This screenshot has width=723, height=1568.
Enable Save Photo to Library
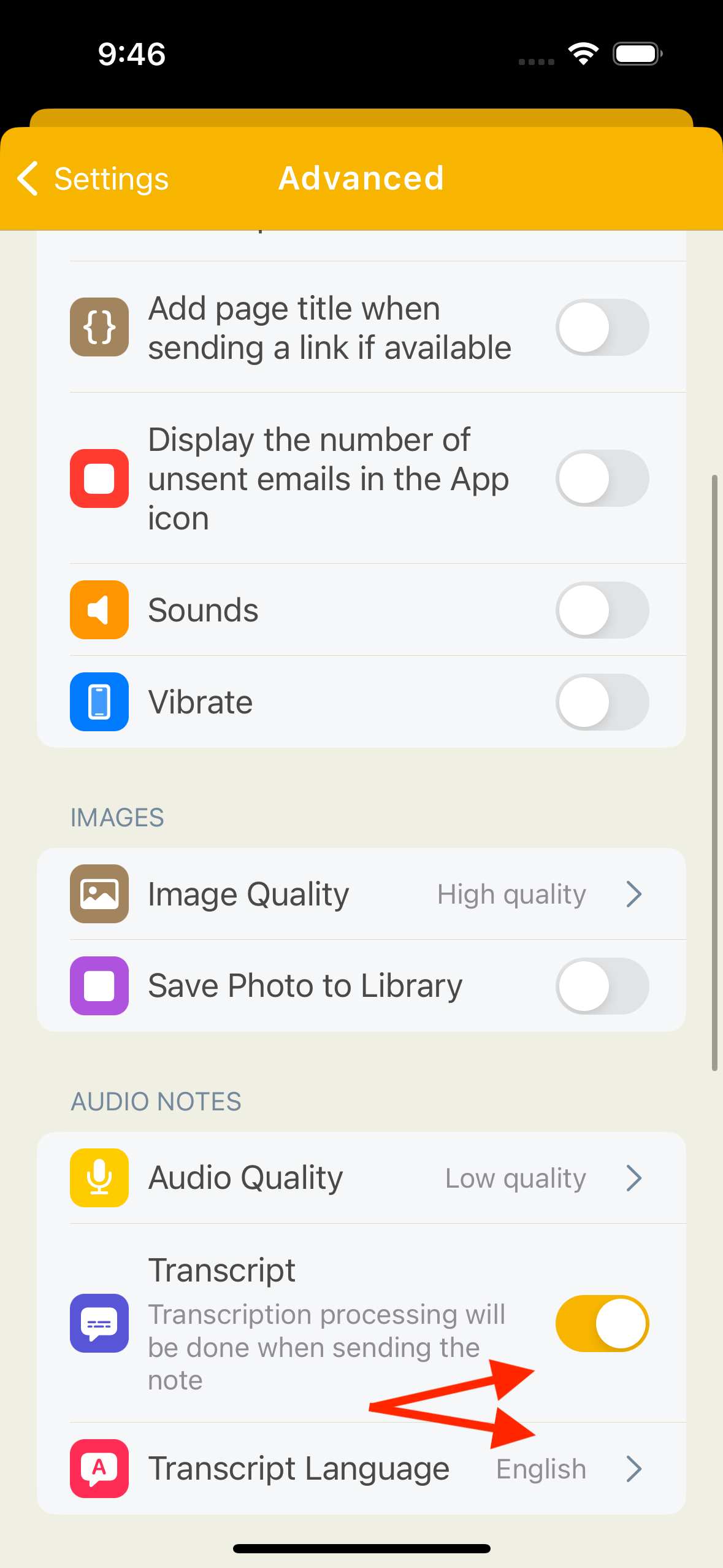(602, 985)
